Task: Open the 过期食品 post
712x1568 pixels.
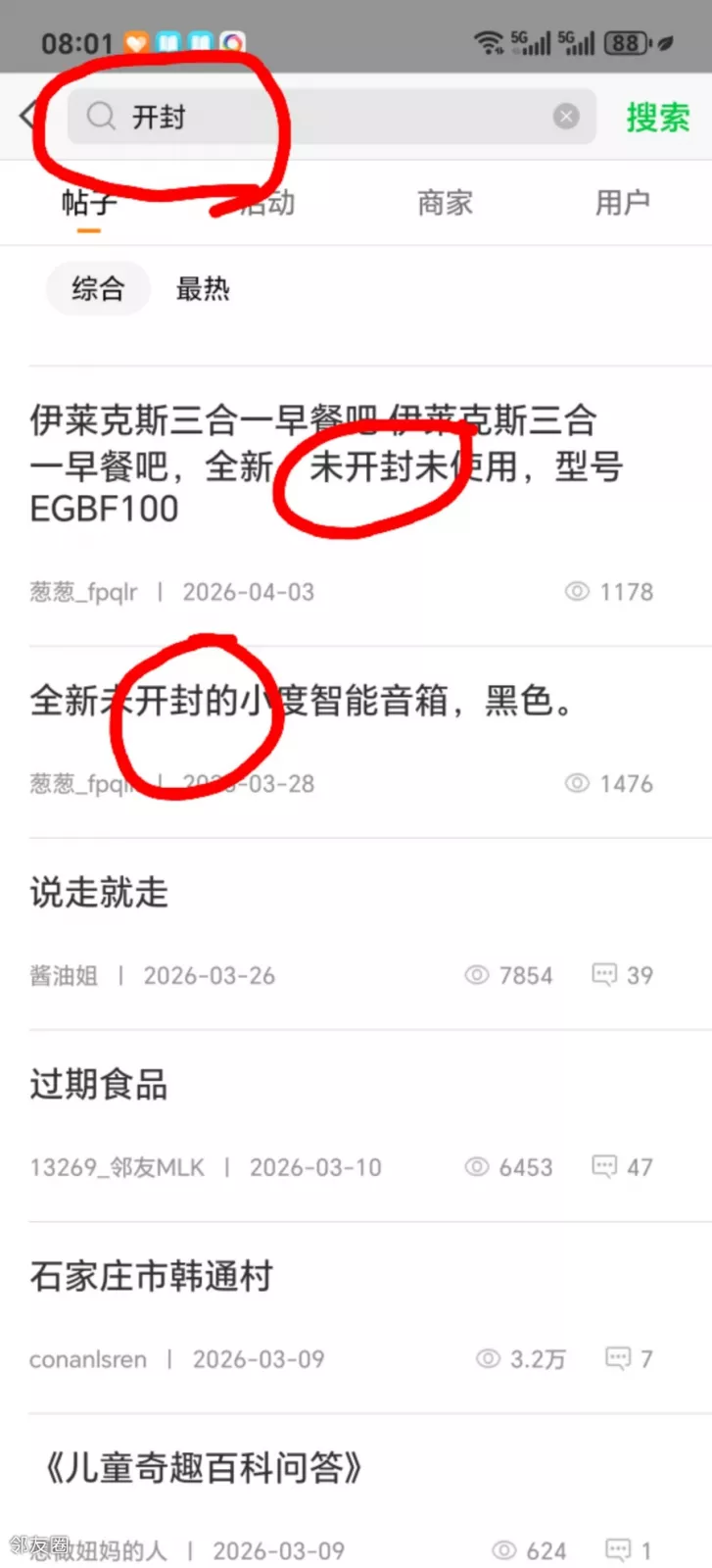Action: [100, 1085]
